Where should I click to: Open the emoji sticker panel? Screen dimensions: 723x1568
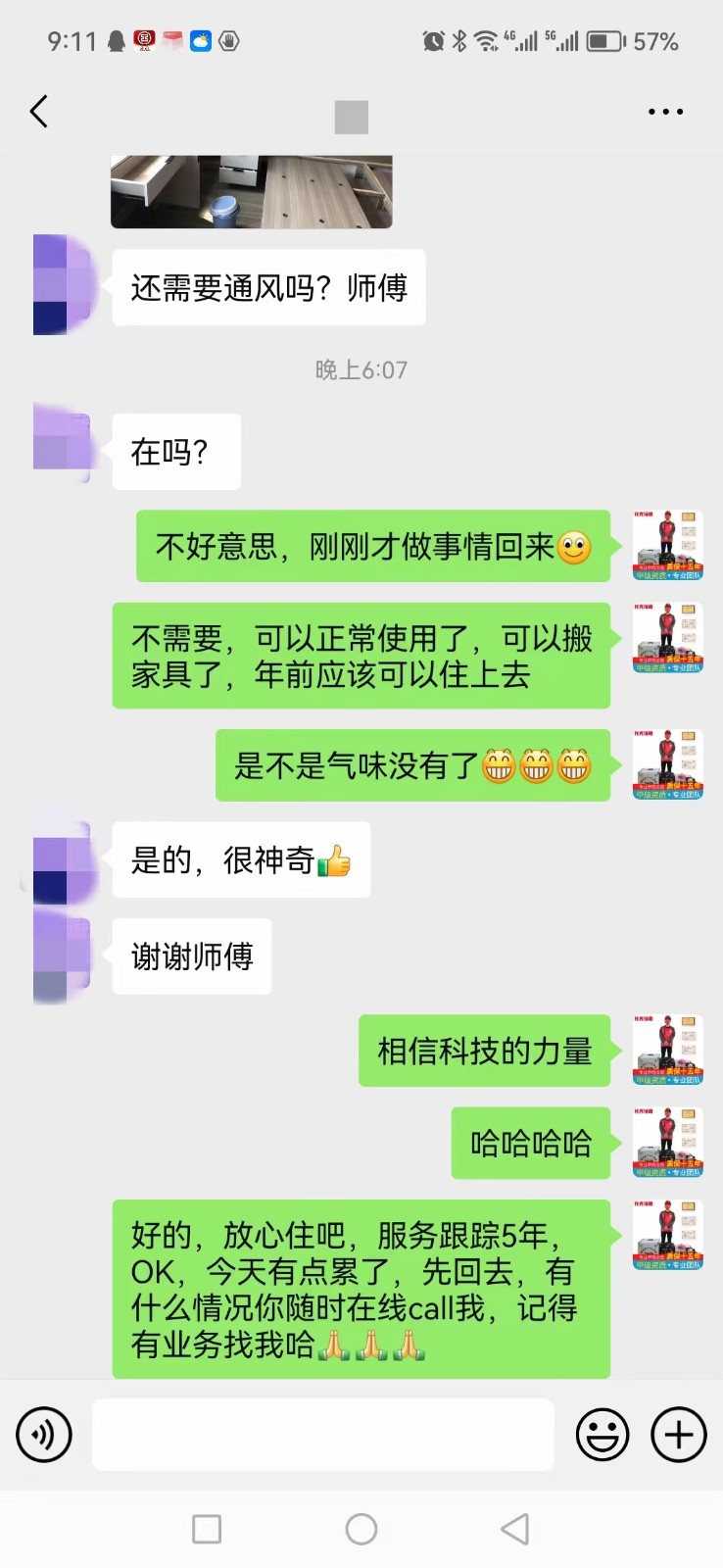pos(602,1435)
